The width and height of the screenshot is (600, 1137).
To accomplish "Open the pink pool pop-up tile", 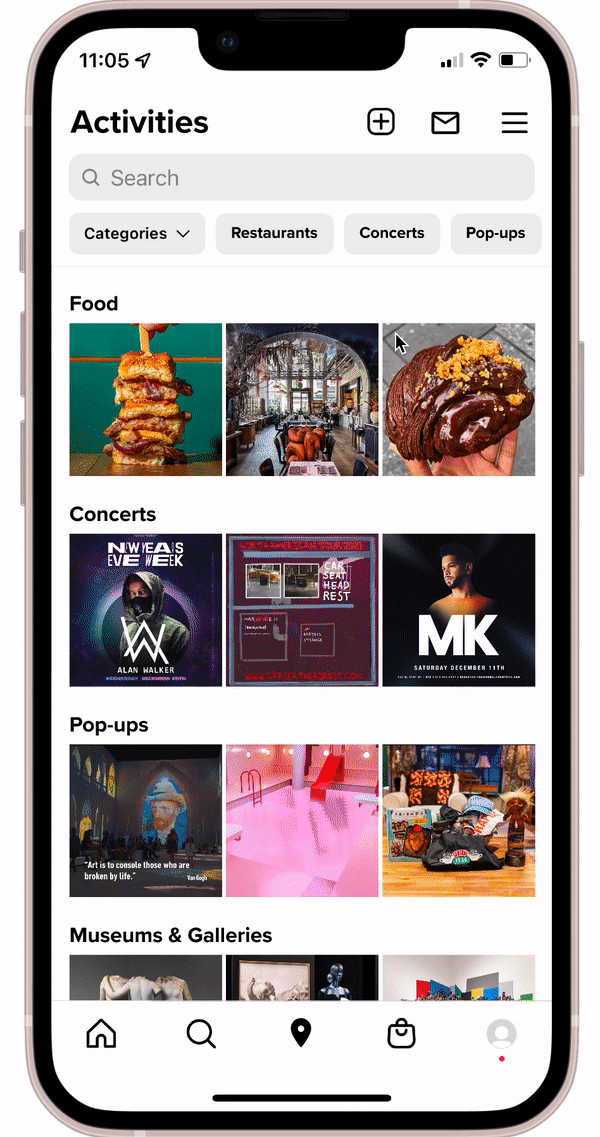I will coord(302,821).
